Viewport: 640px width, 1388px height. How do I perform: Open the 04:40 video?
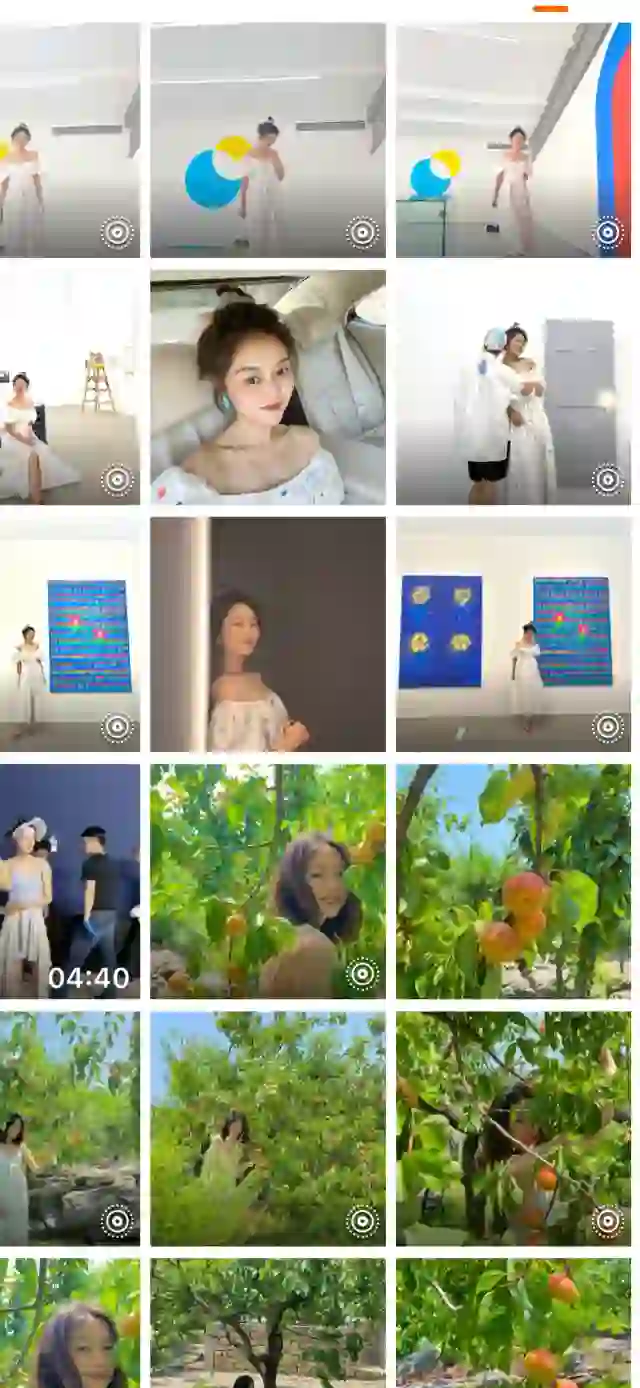69,881
